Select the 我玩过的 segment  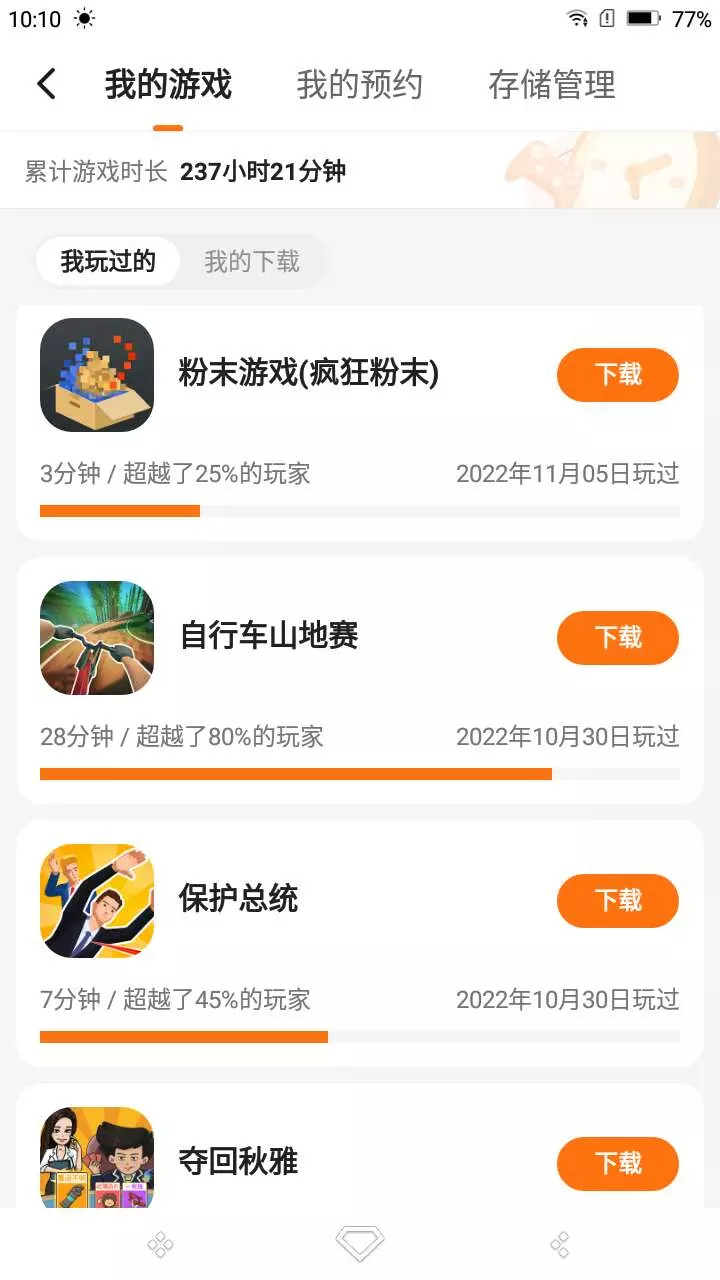[x=108, y=262]
